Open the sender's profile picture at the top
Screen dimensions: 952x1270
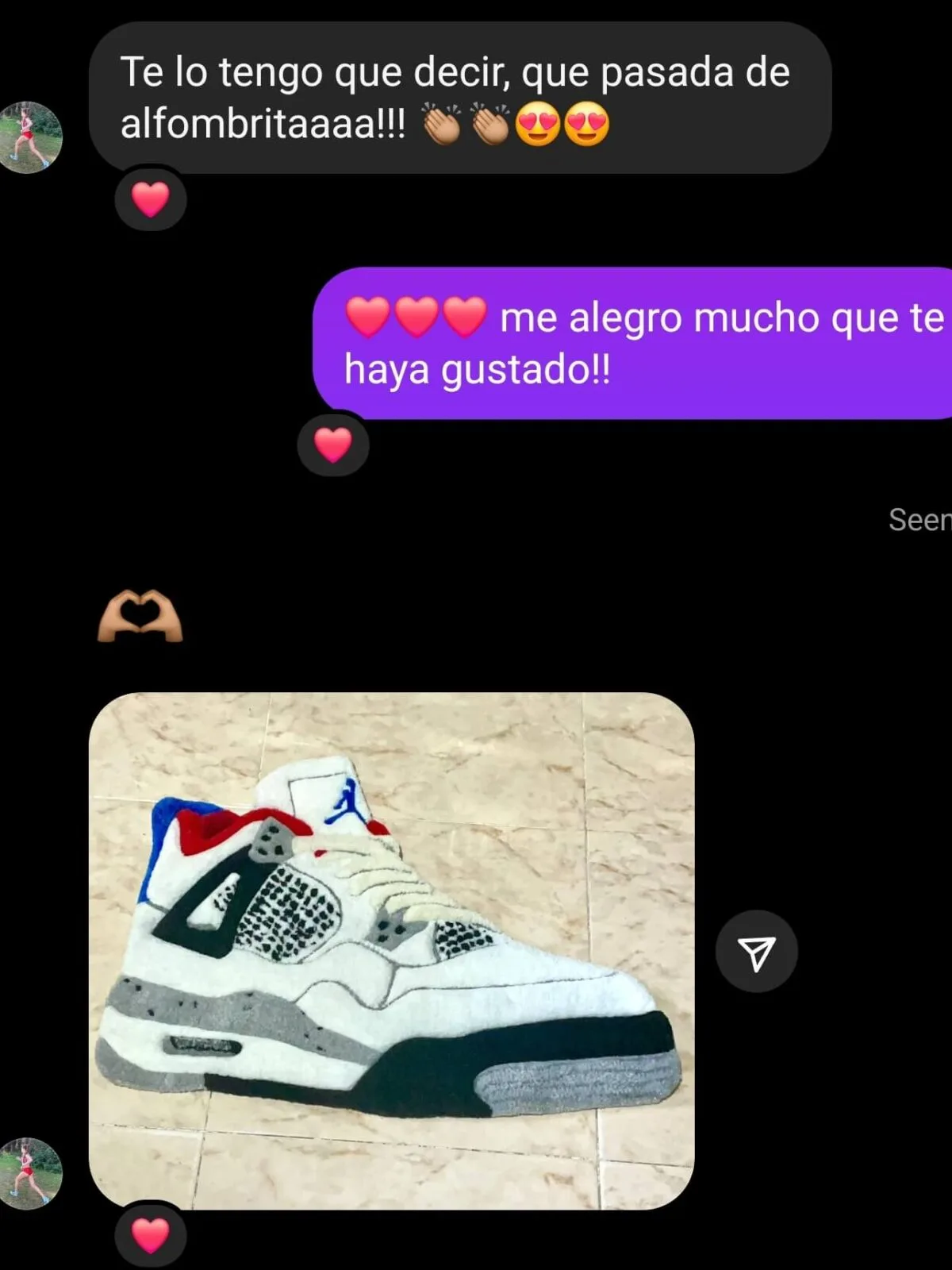32,135
